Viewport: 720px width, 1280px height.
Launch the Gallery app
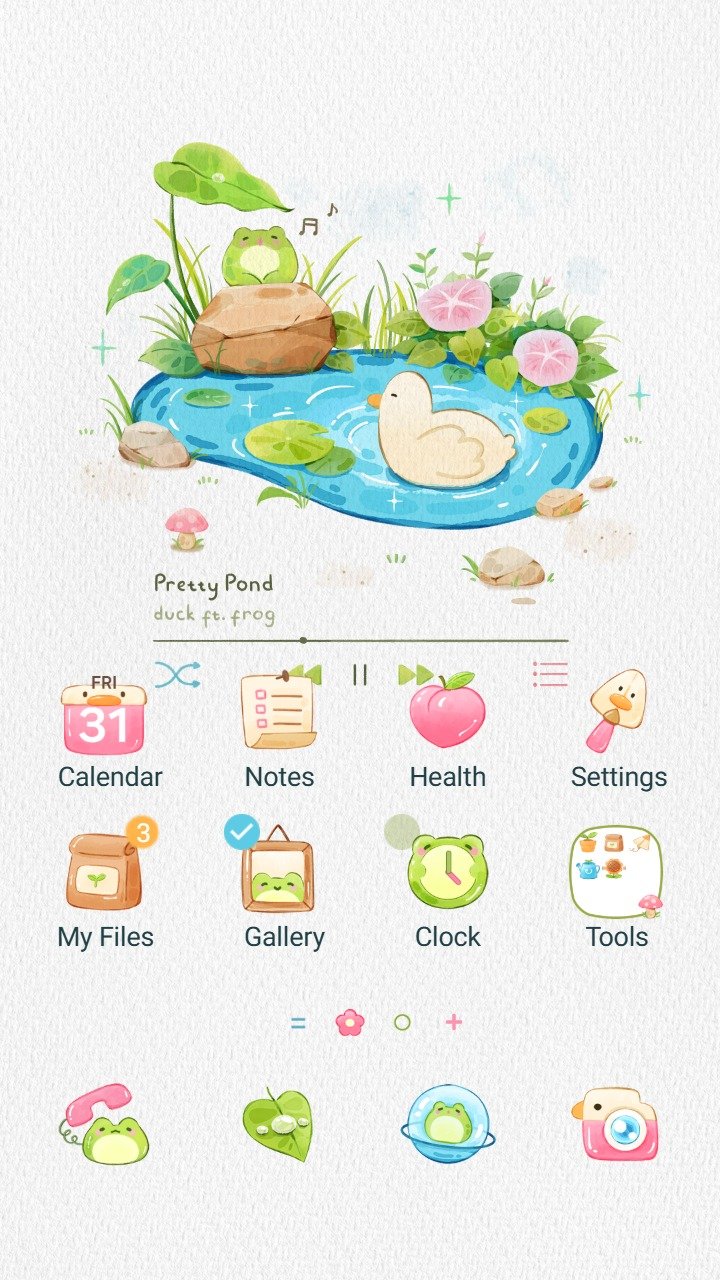click(279, 872)
